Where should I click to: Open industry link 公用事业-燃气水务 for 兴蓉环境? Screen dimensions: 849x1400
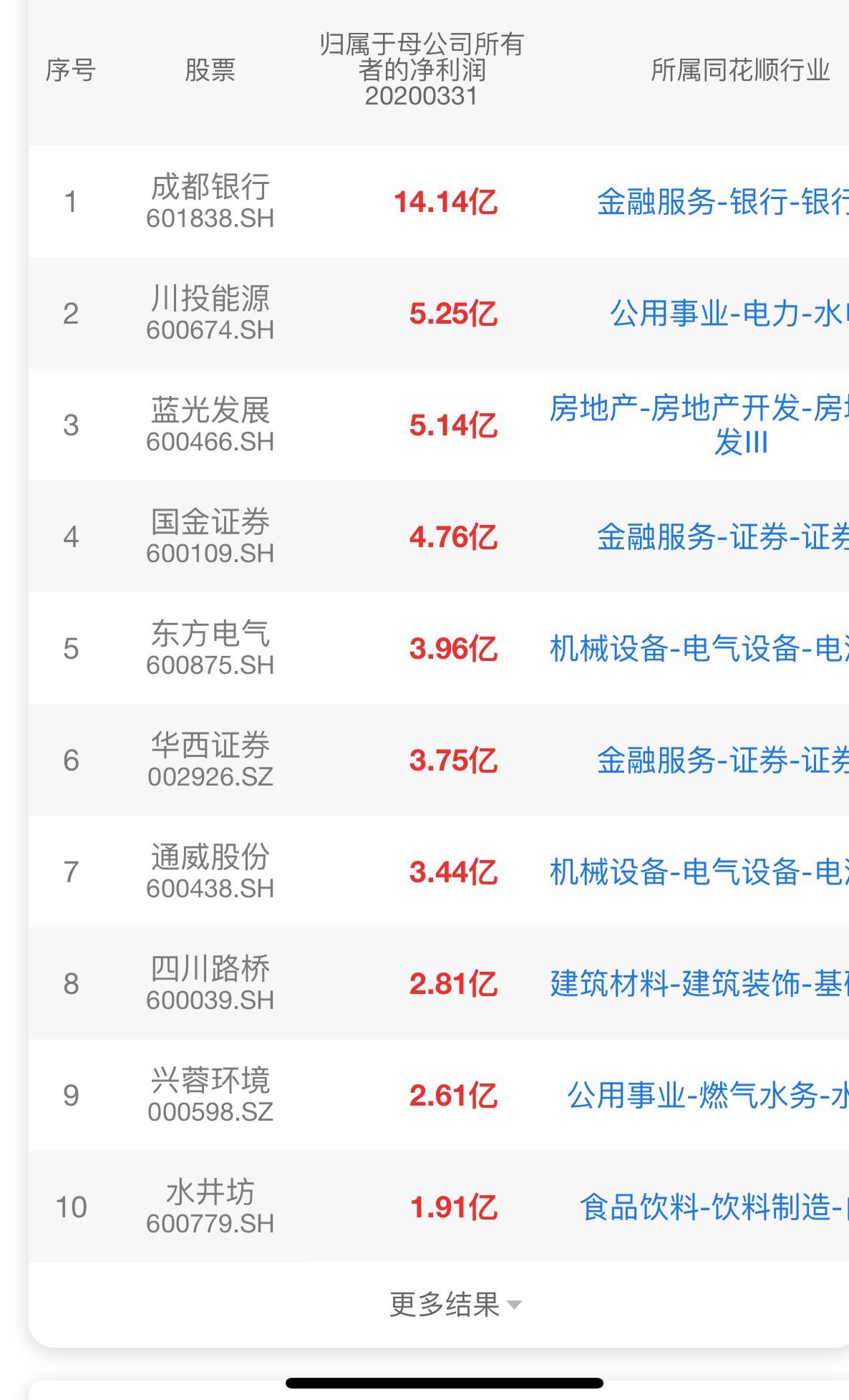[708, 1096]
